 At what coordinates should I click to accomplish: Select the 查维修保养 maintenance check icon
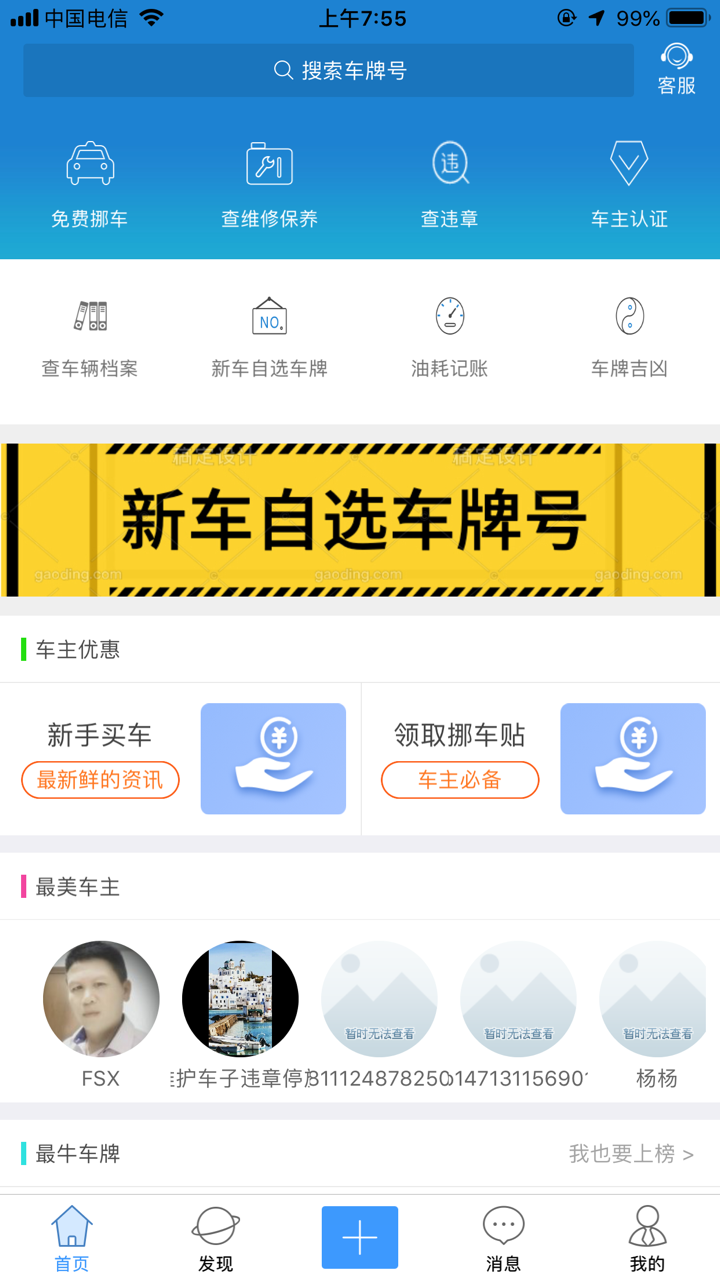pos(270,180)
